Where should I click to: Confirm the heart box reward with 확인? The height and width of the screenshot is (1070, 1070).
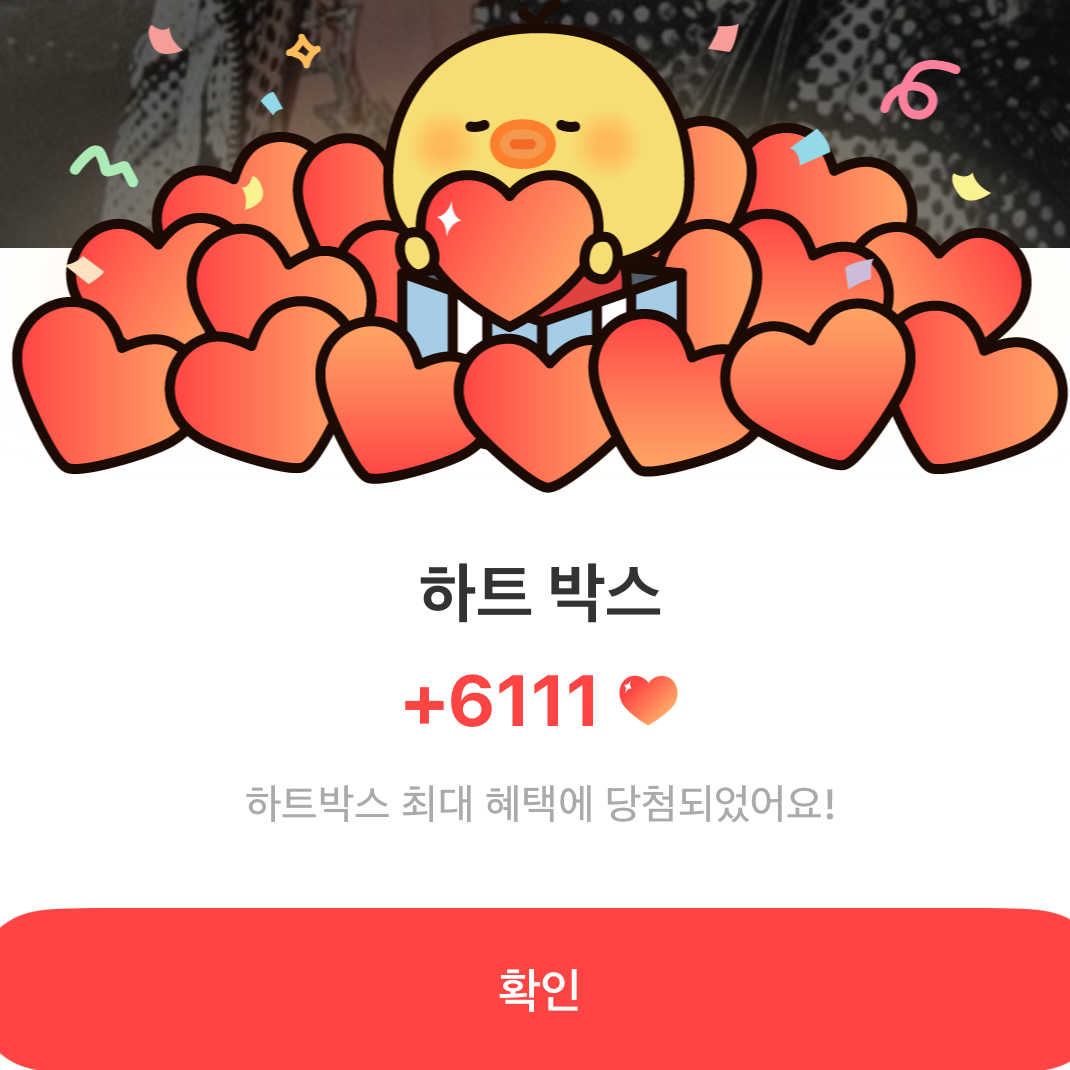coord(538,989)
